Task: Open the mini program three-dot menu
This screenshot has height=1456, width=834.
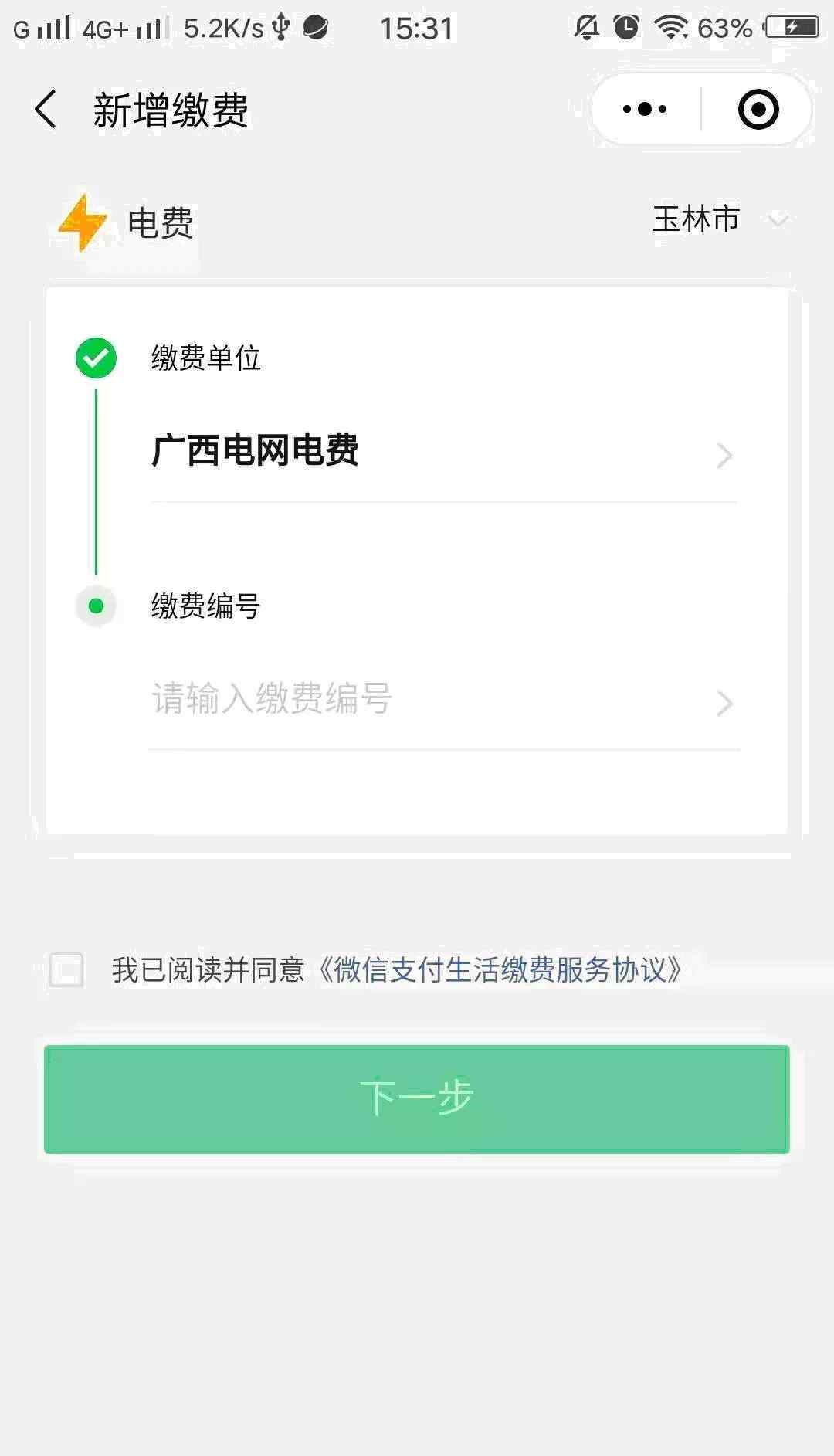Action: (x=645, y=109)
